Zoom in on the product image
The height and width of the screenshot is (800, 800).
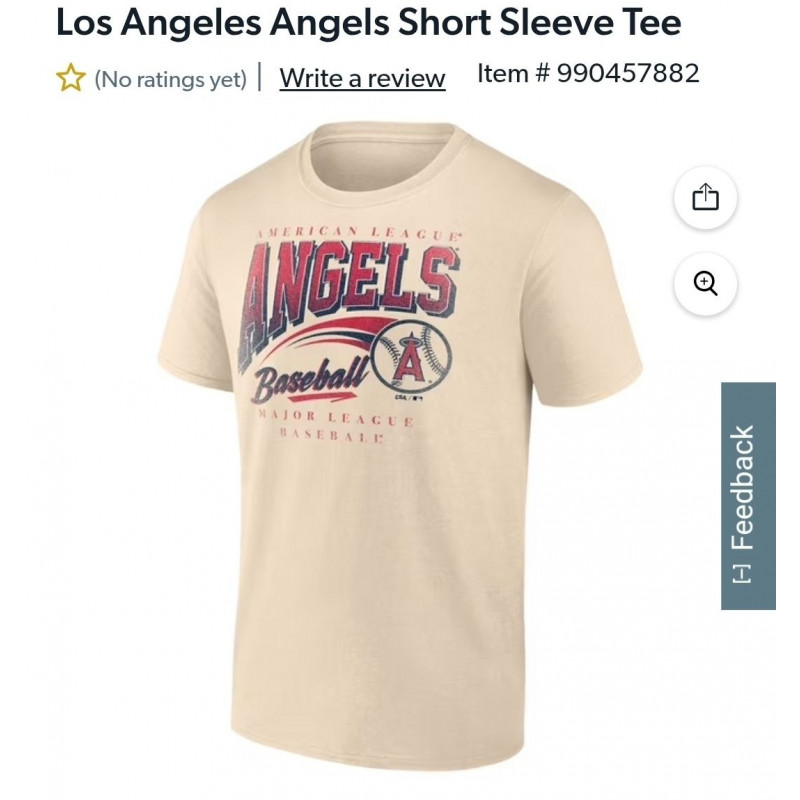pos(705,284)
